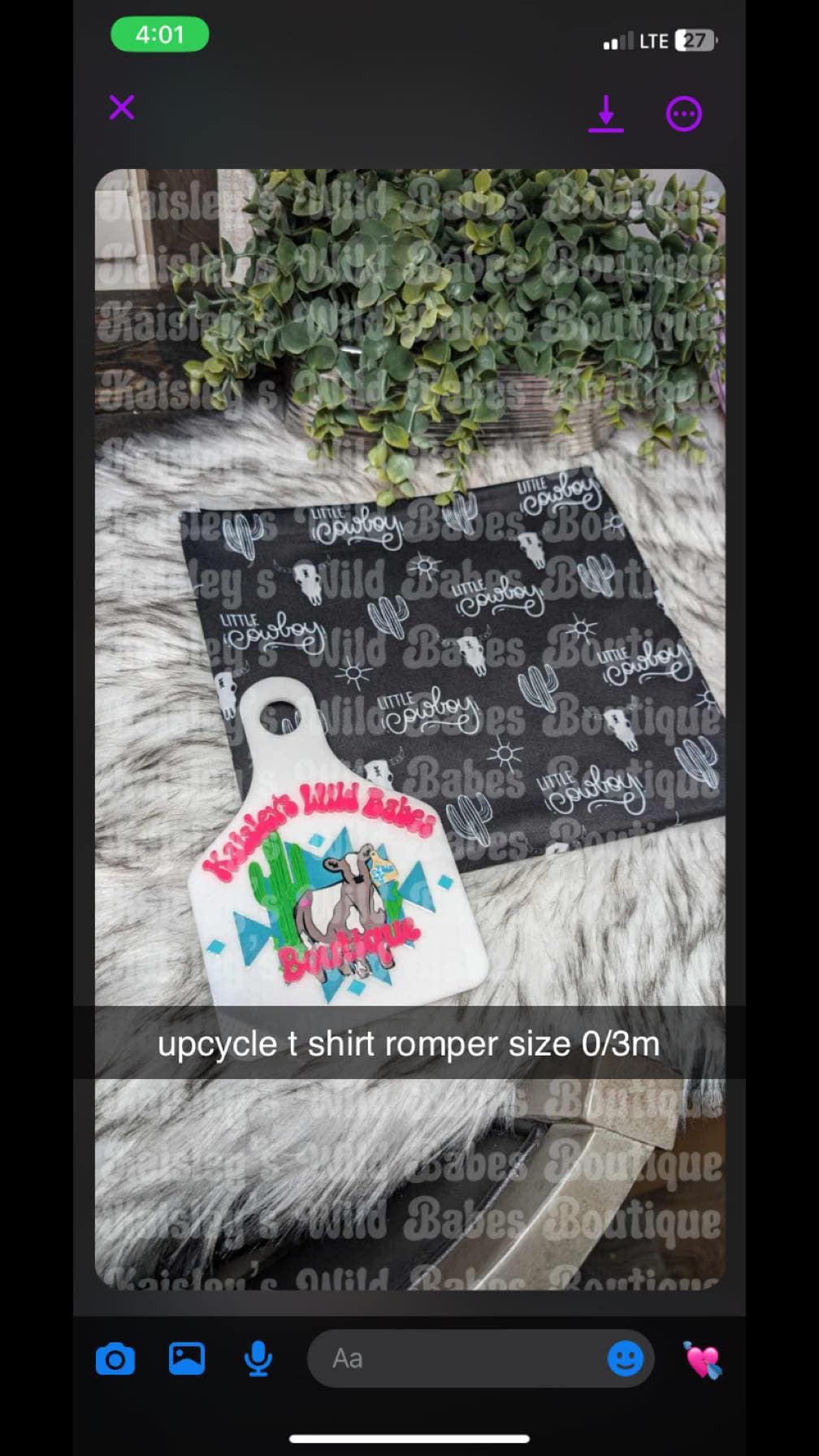Open the three-dot more options menu

[683, 113]
